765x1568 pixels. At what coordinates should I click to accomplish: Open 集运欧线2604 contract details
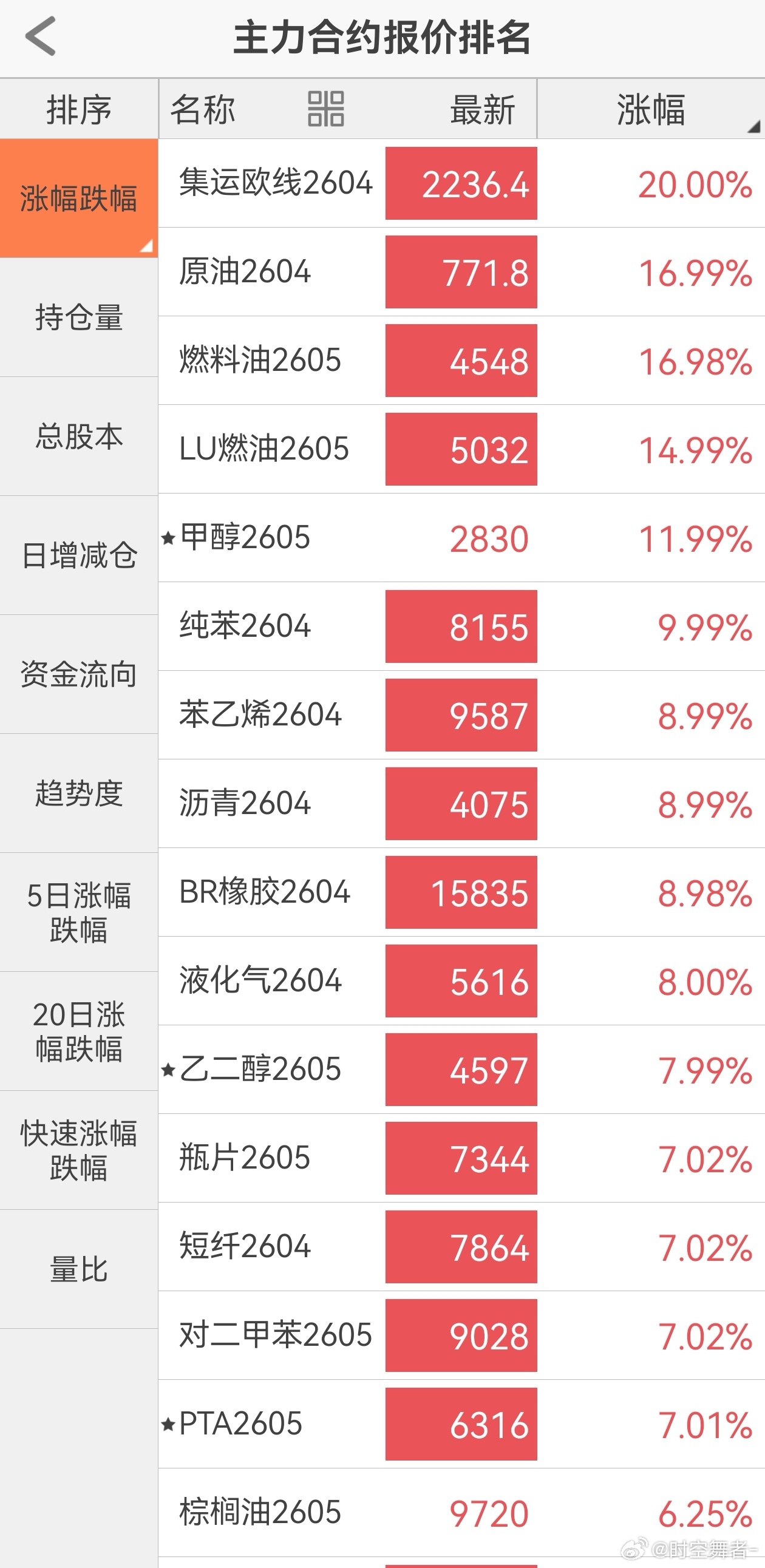click(277, 184)
